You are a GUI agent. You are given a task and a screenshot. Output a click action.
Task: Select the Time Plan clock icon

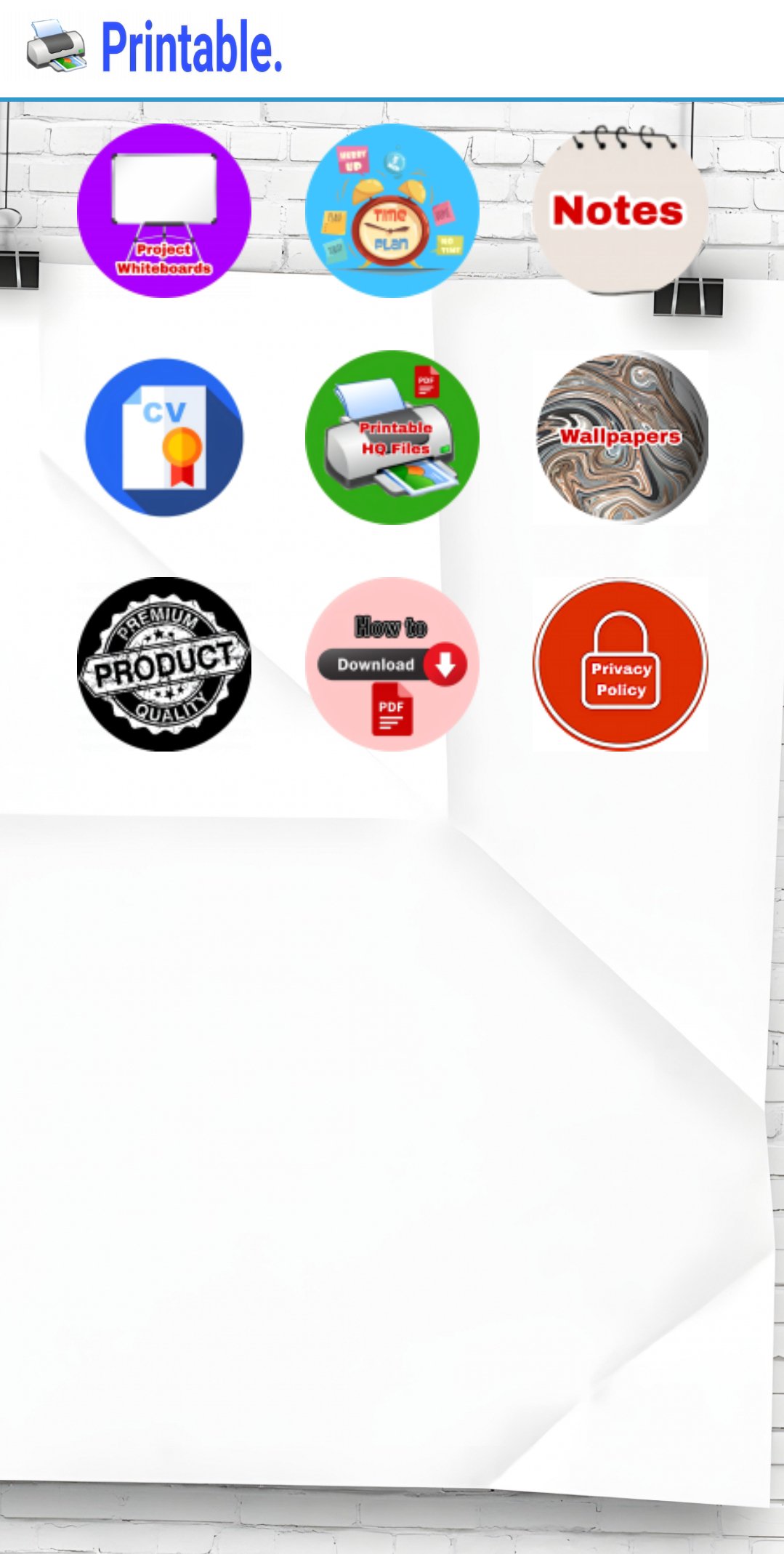[392, 209]
